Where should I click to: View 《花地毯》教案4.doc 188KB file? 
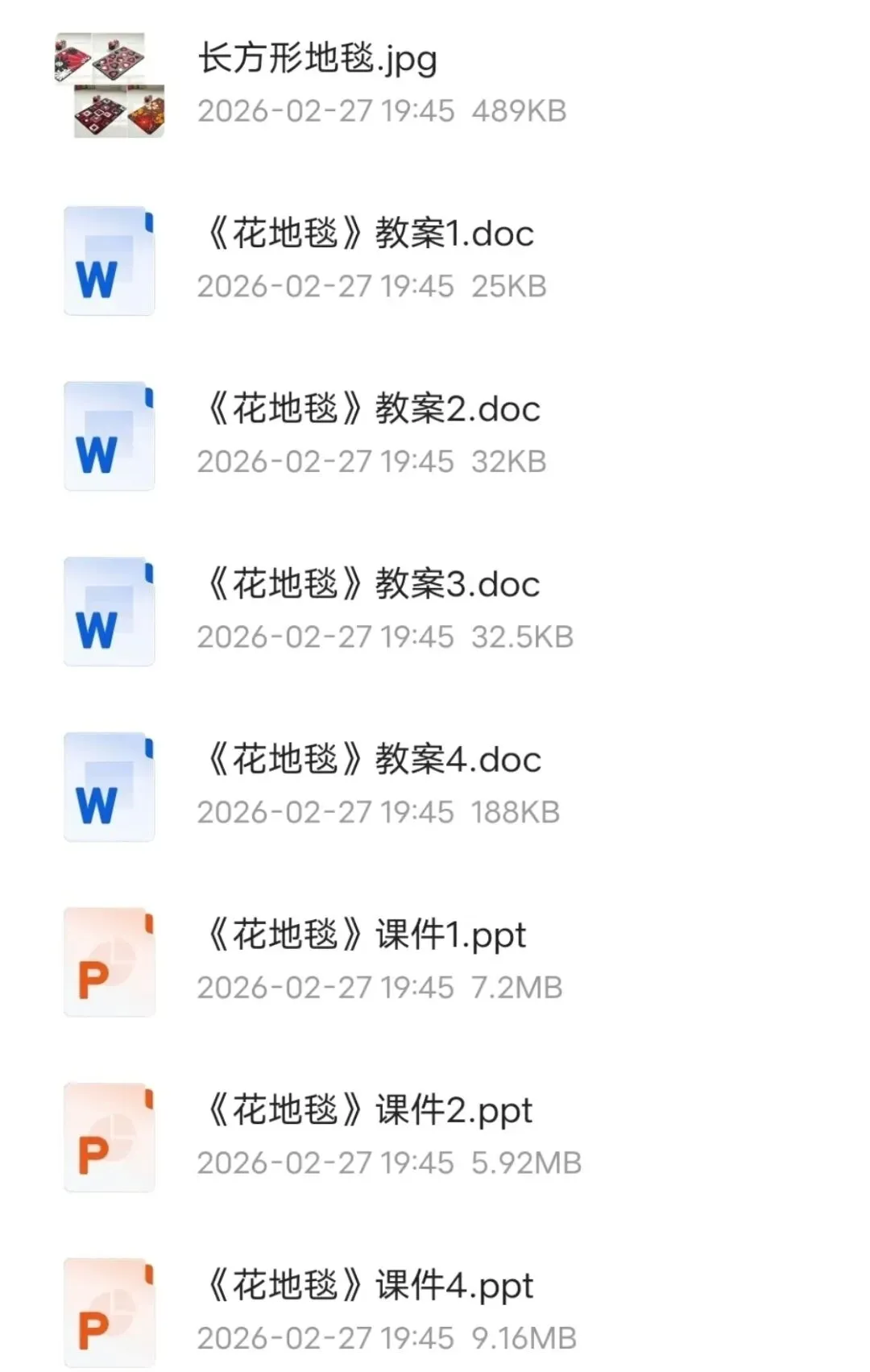click(435, 786)
